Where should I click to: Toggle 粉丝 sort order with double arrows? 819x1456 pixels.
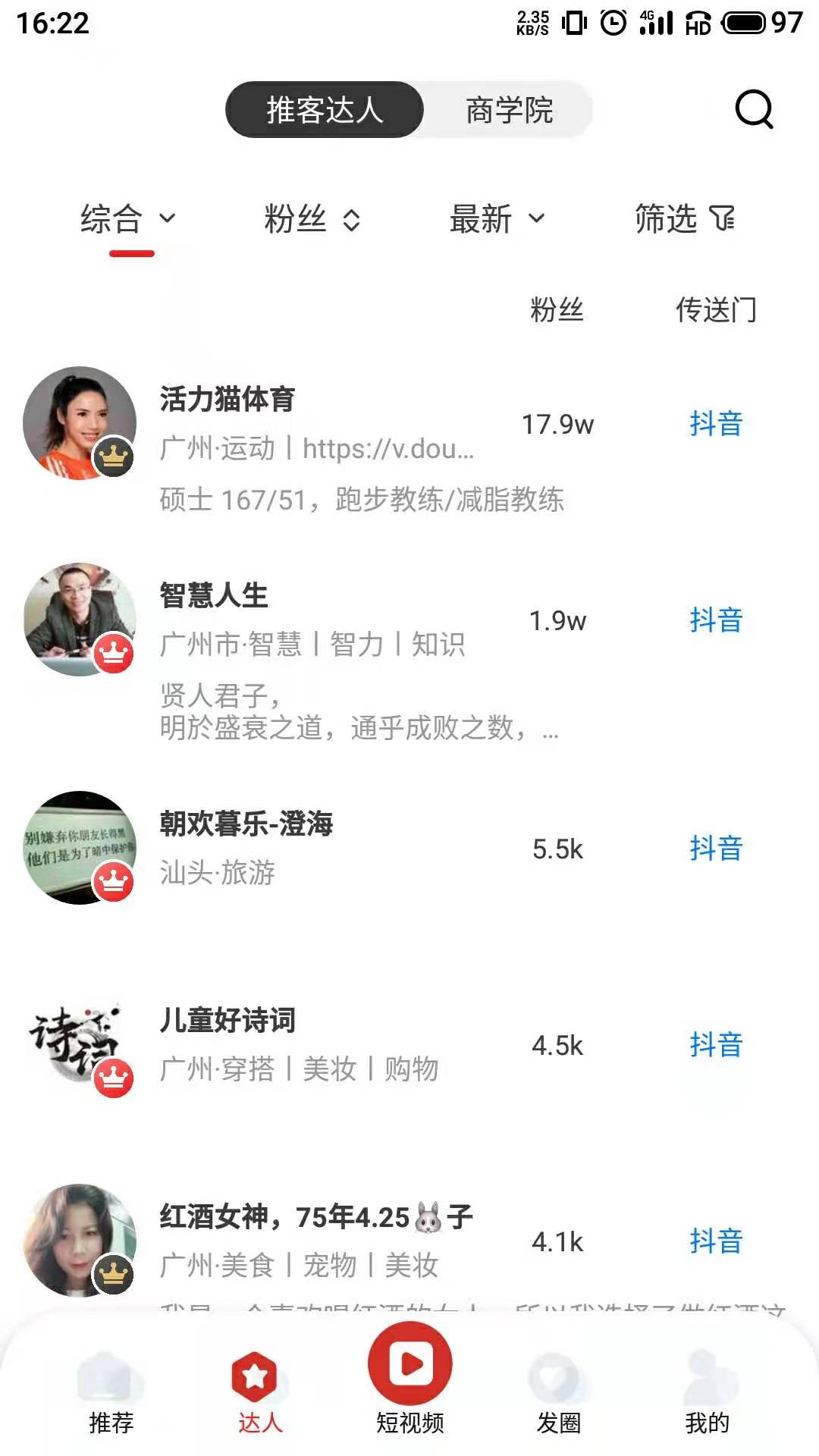pos(350,220)
